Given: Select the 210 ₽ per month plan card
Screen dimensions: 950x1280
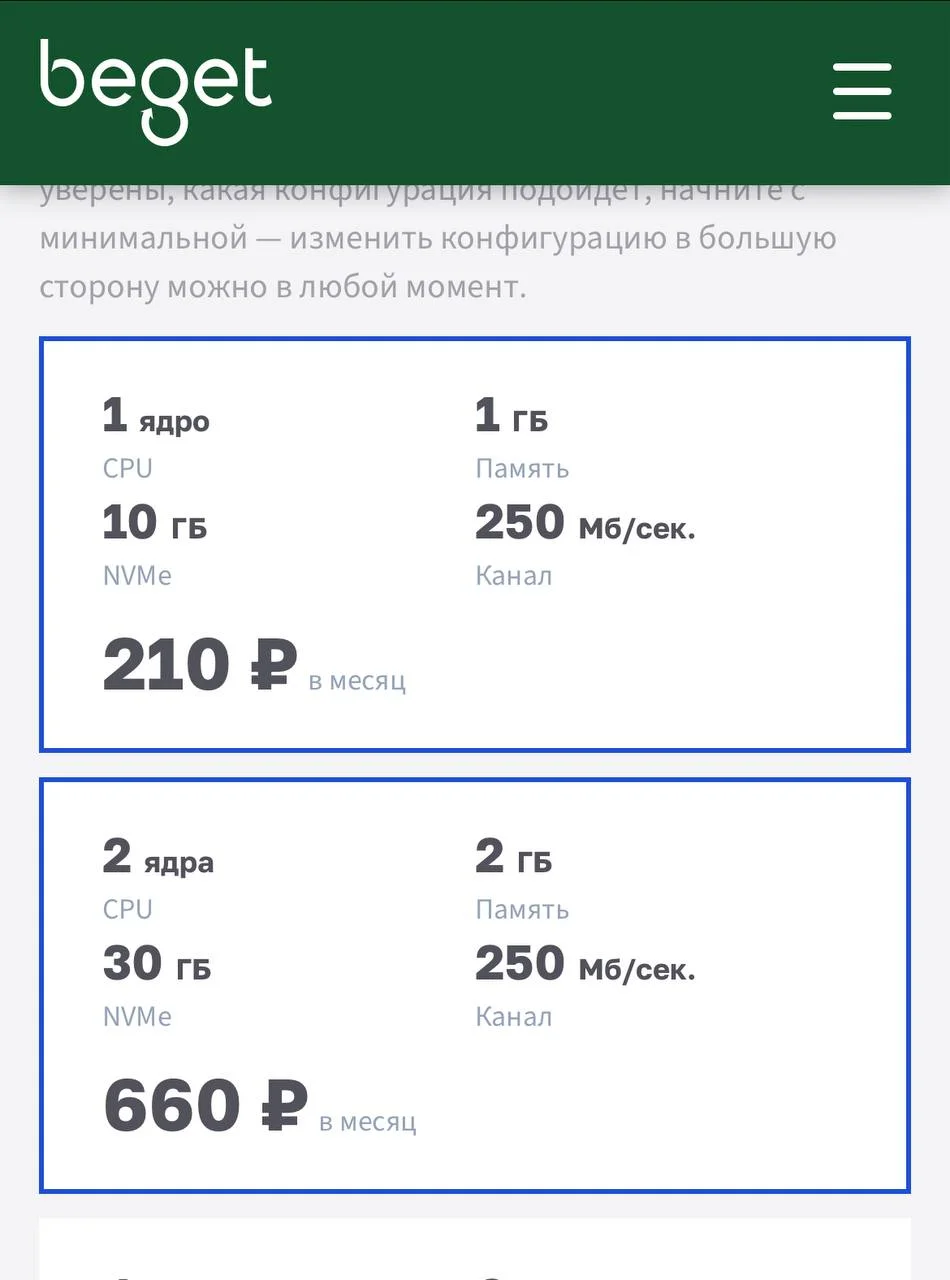Looking at the screenshot, I should click(475, 543).
